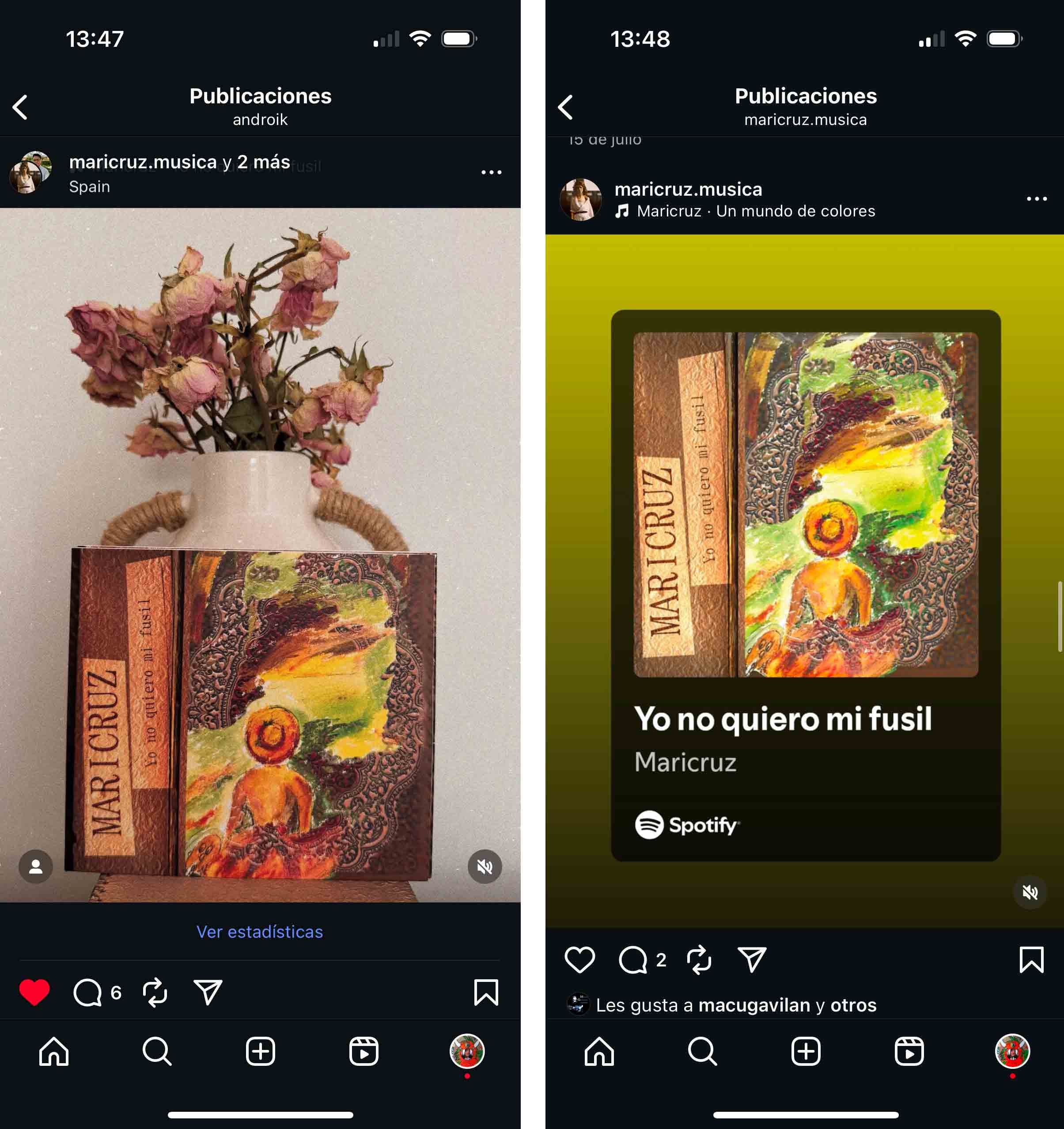Open macugavilan's profile from the likes line
This screenshot has width=1064, height=1129.
point(754,1005)
